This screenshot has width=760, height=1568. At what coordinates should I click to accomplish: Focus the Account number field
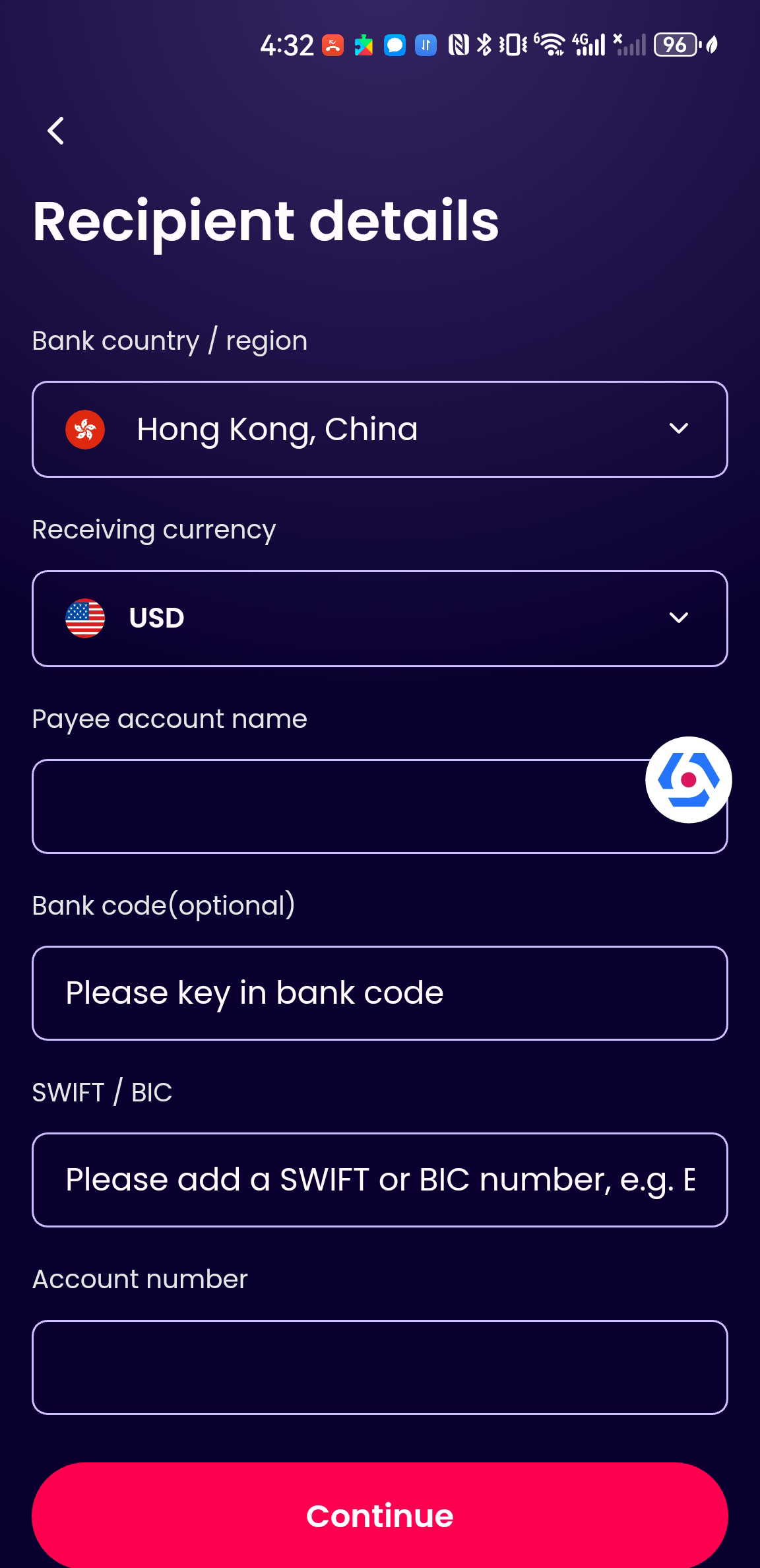379,1367
